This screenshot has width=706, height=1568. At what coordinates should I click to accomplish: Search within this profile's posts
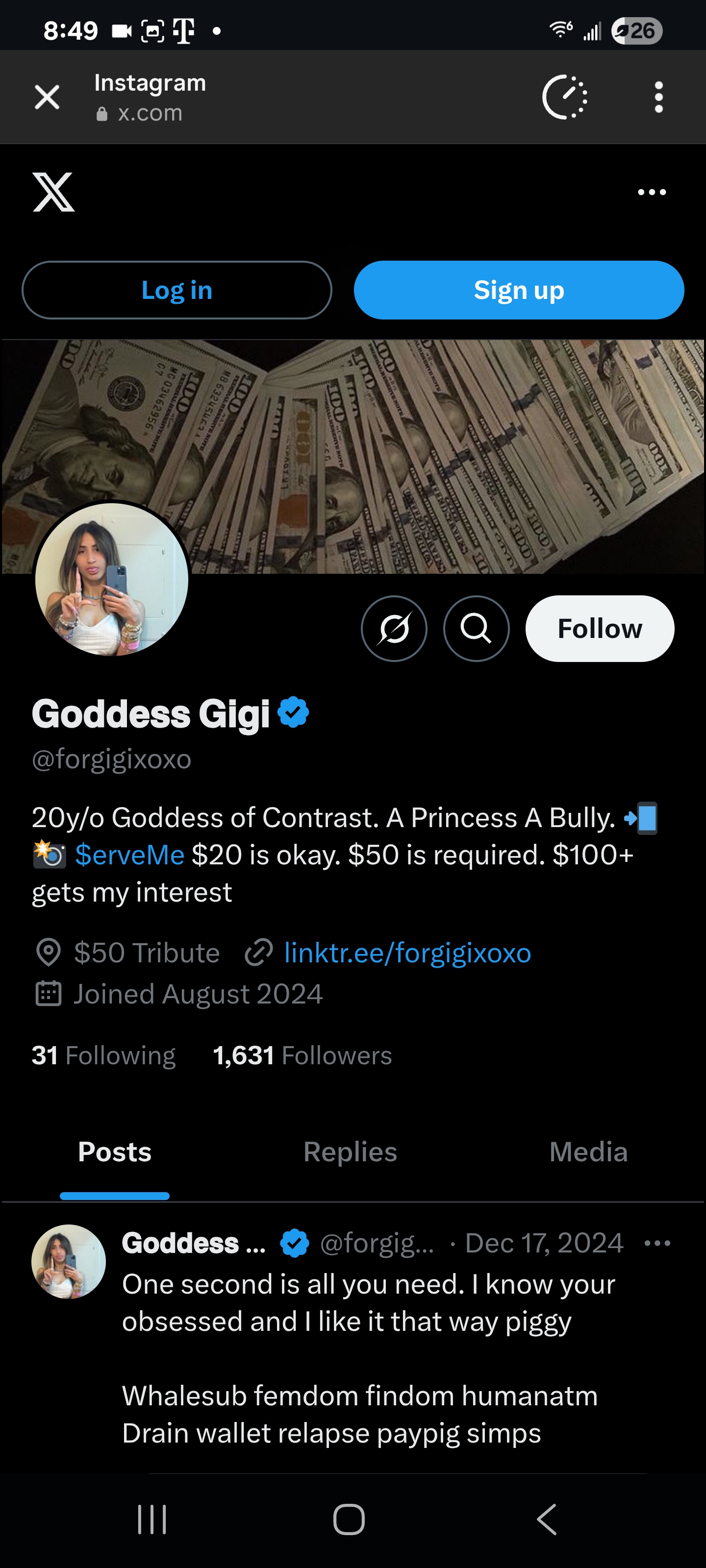point(477,629)
